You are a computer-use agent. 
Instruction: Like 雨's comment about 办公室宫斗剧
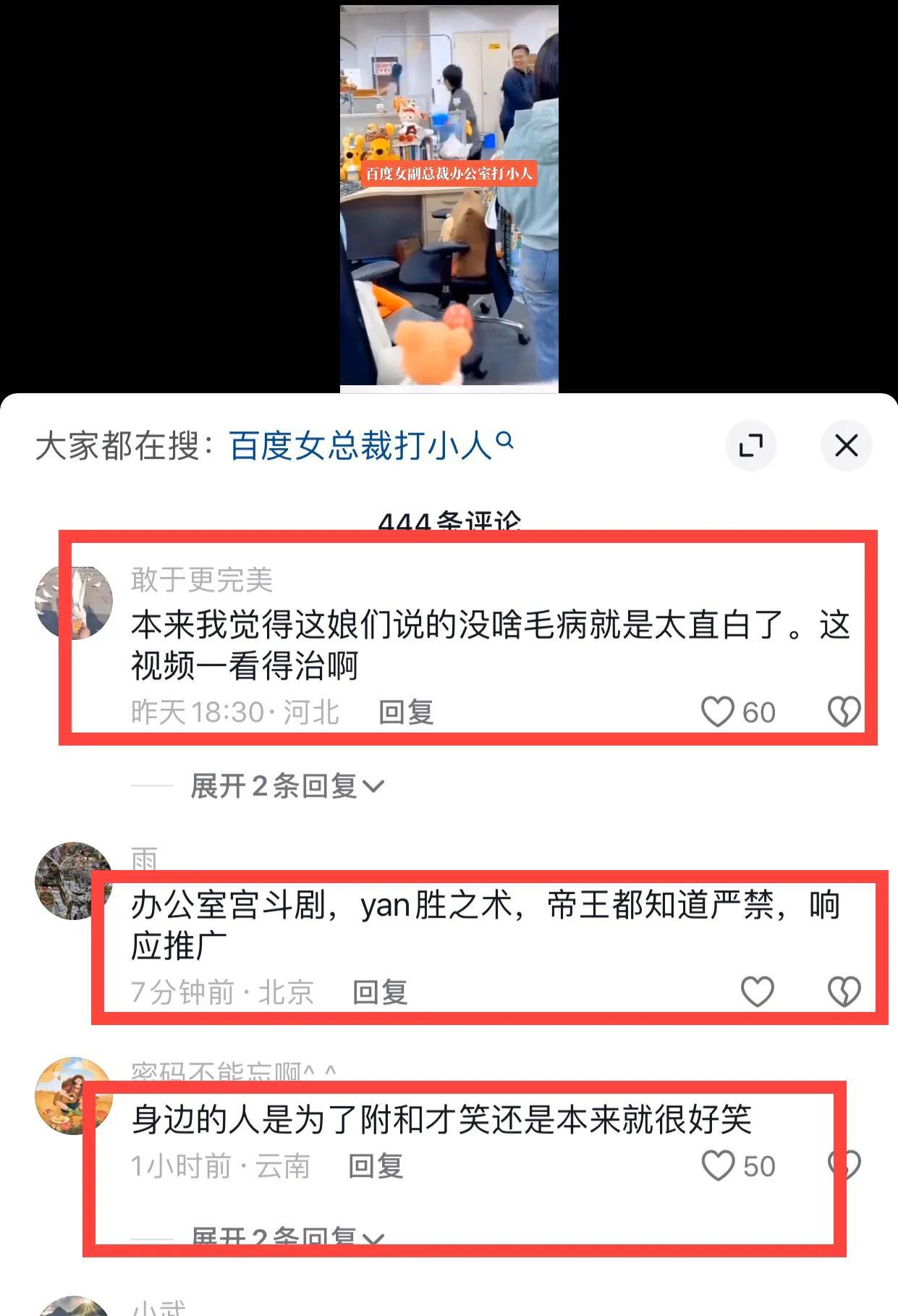click(757, 991)
